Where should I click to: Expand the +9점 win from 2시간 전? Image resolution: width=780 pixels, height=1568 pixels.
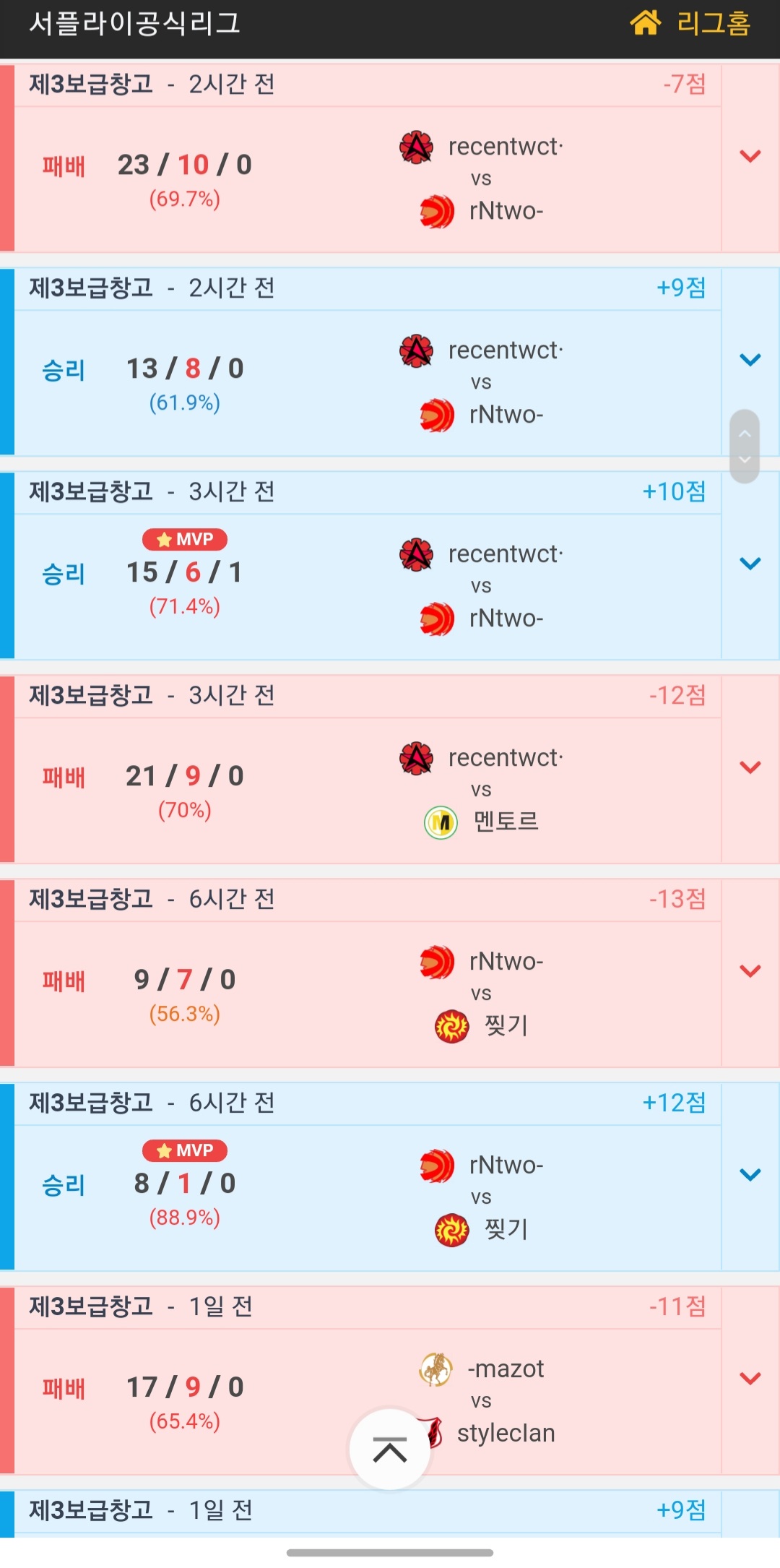tap(750, 360)
